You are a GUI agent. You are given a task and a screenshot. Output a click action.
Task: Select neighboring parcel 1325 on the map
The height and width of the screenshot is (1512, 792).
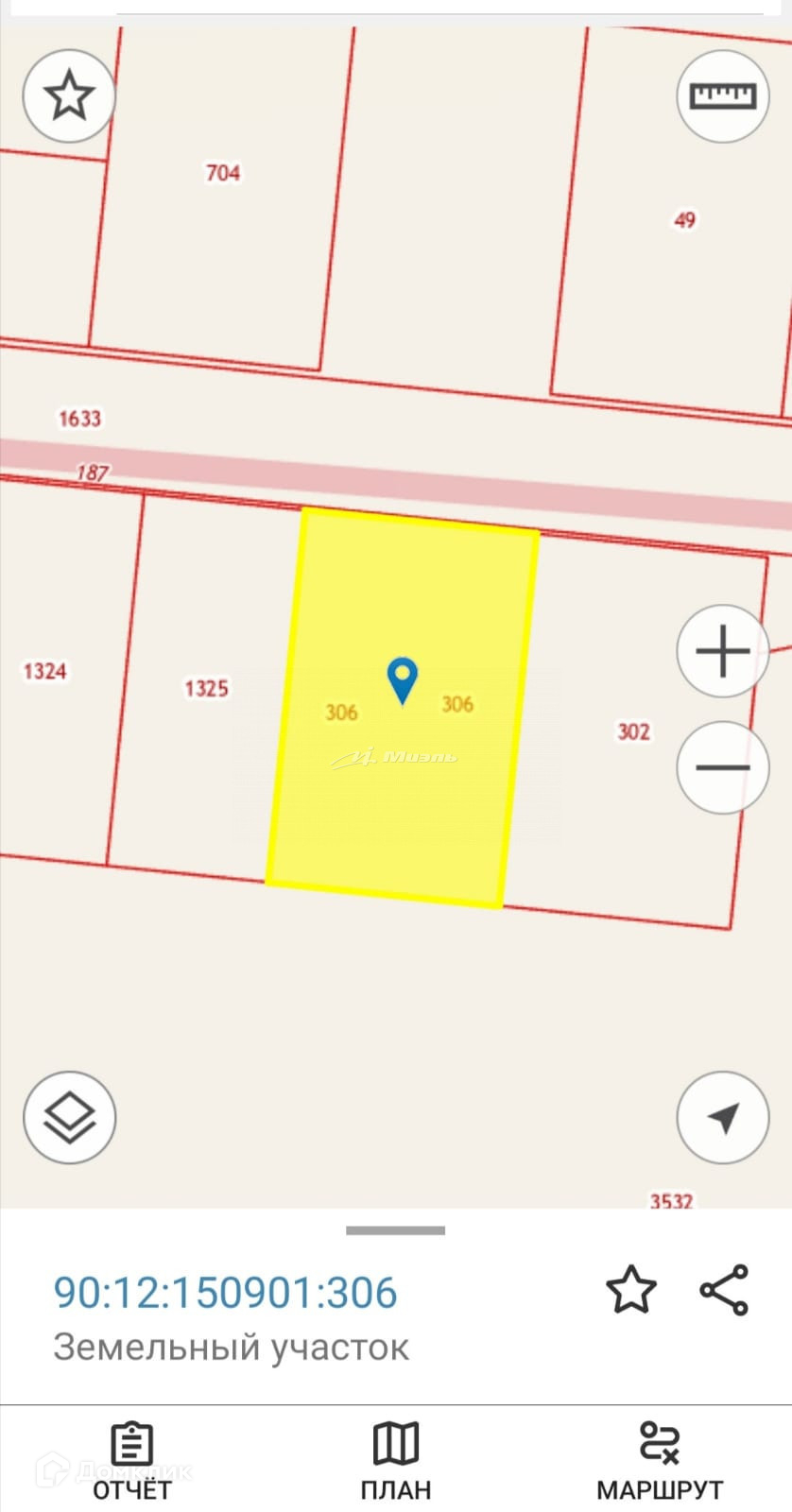tap(206, 688)
